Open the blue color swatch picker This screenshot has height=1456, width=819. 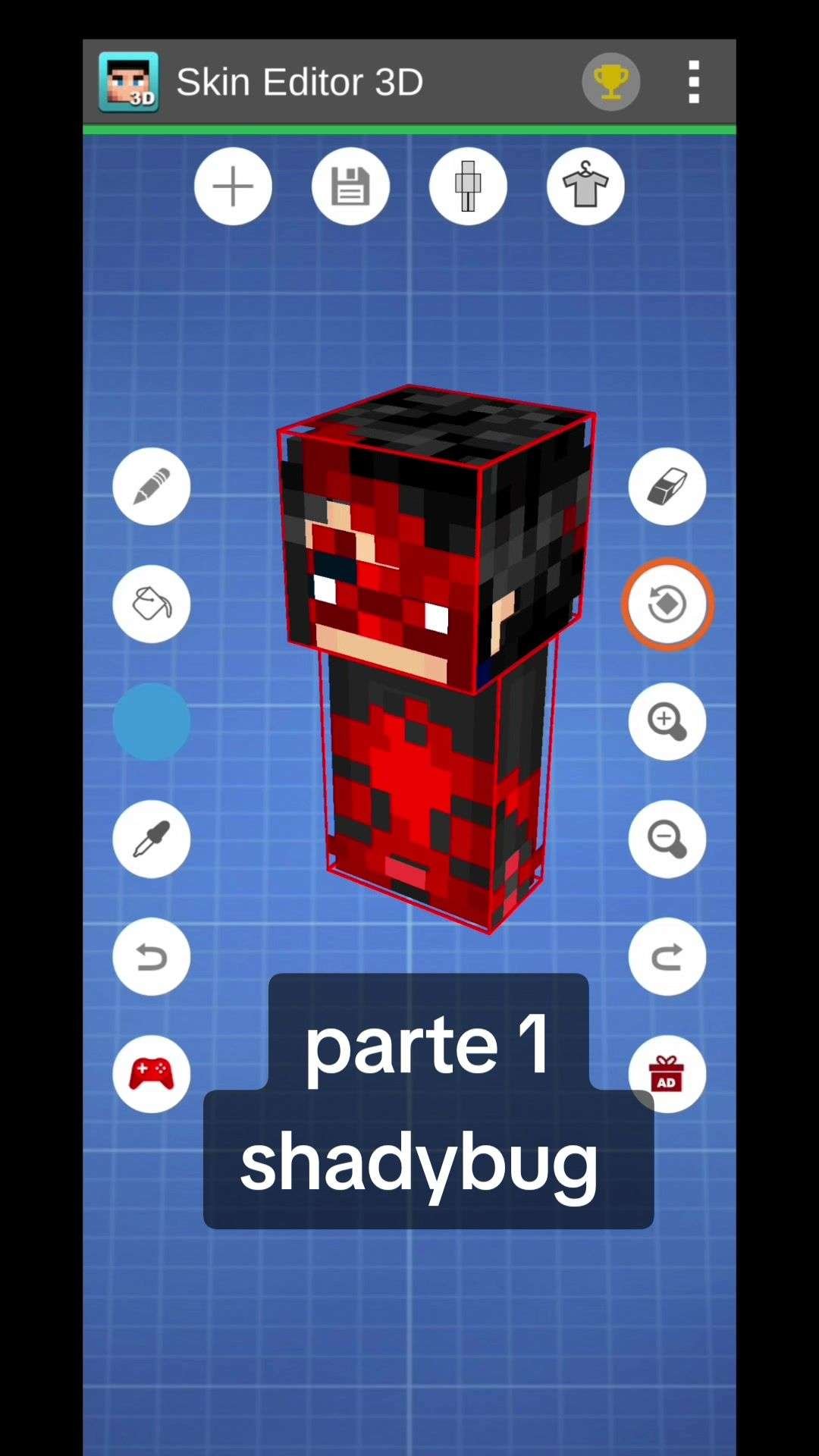click(x=152, y=722)
